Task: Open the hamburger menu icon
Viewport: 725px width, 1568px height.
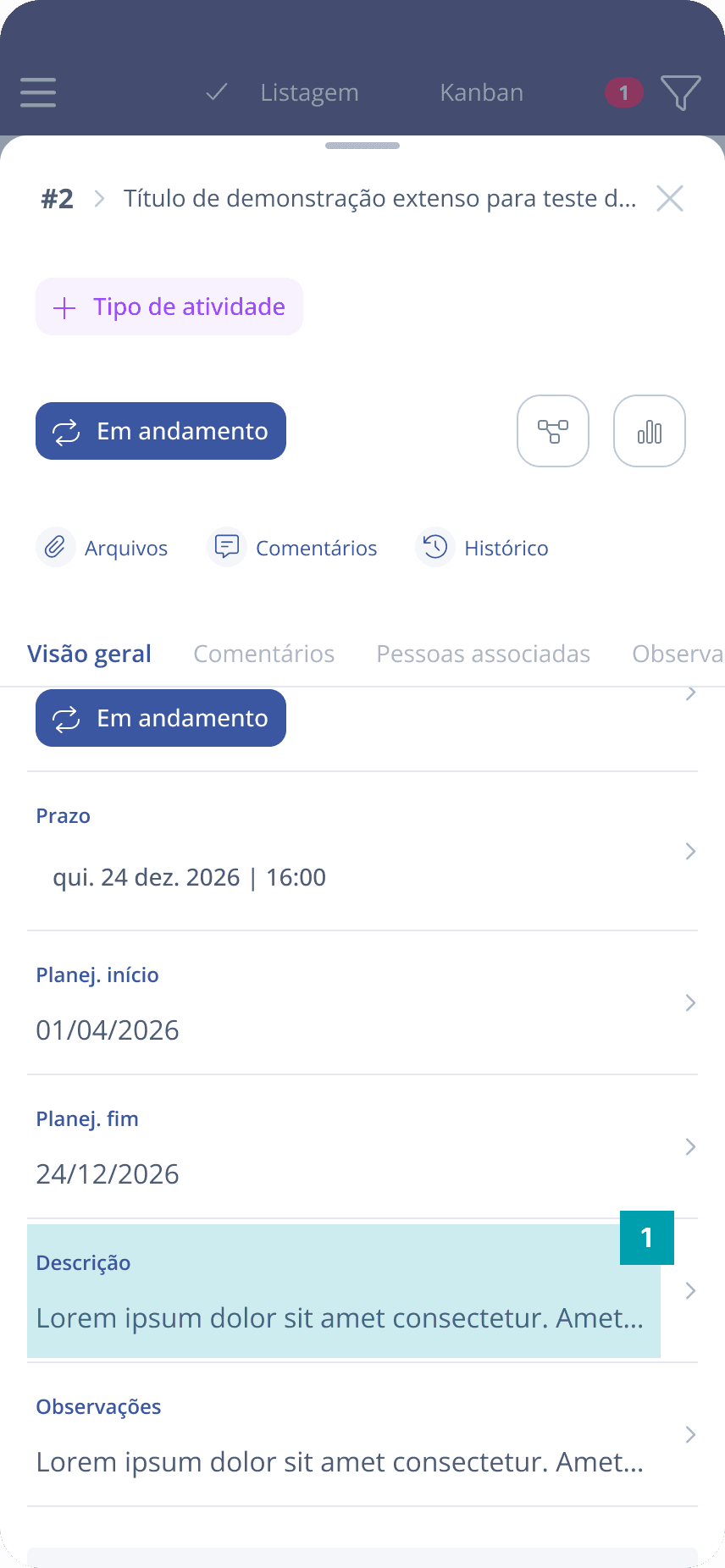Action: [x=37, y=93]
